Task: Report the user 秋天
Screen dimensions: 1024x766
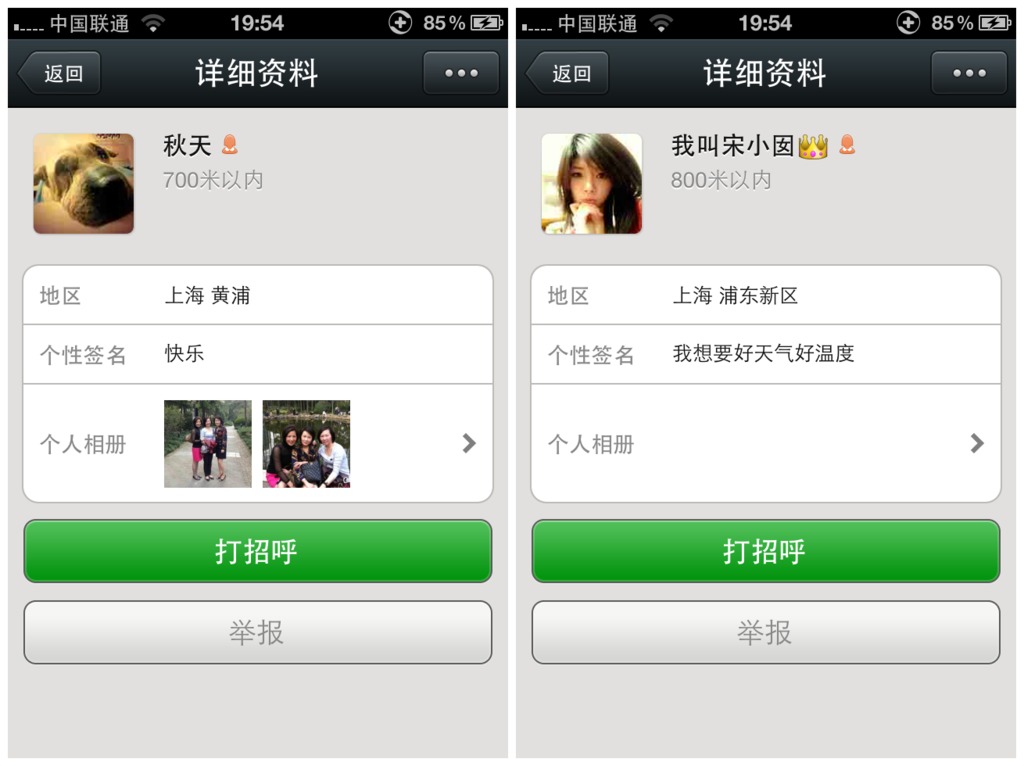Action: [x=258, y=632]
